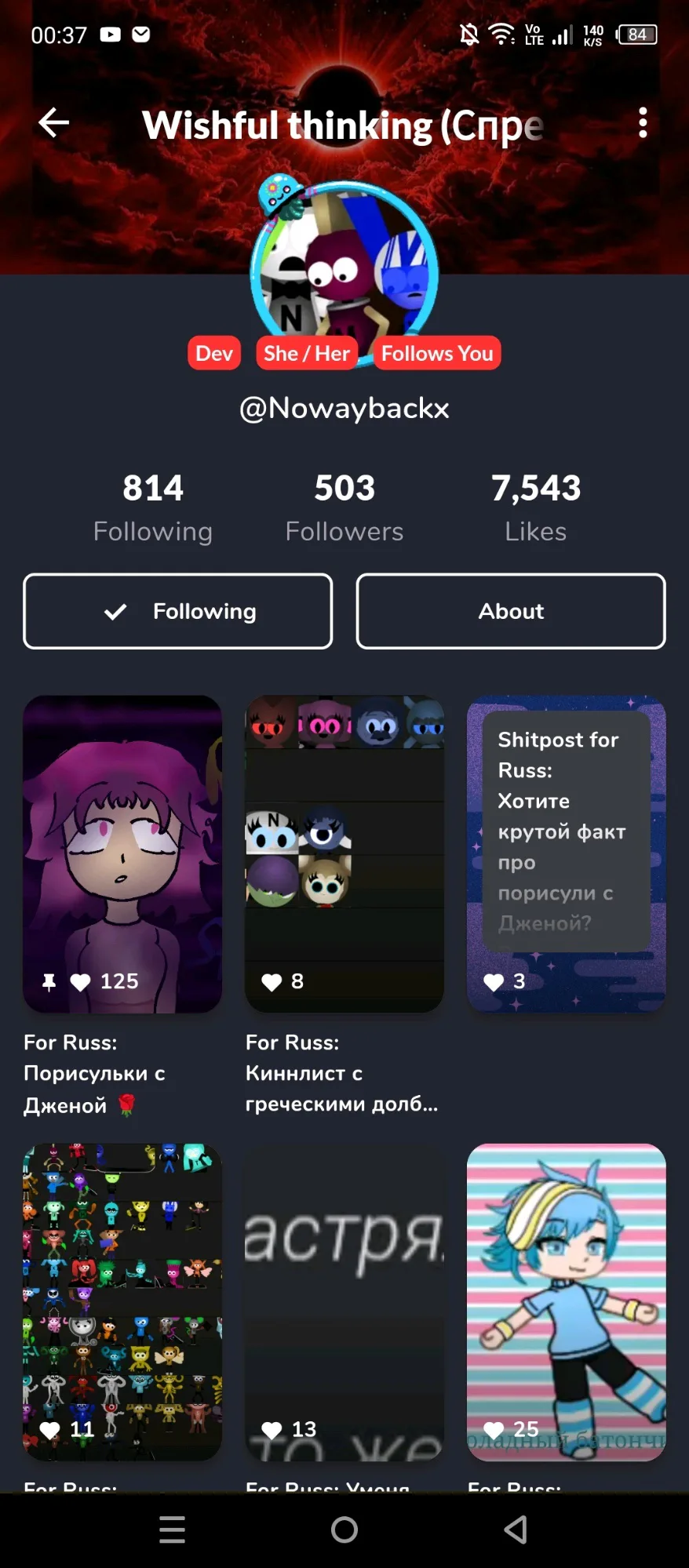This screenshot has width=689, height=1568.
Task: Open the Киннлист post with 8 likes
Action: point(344,853)
